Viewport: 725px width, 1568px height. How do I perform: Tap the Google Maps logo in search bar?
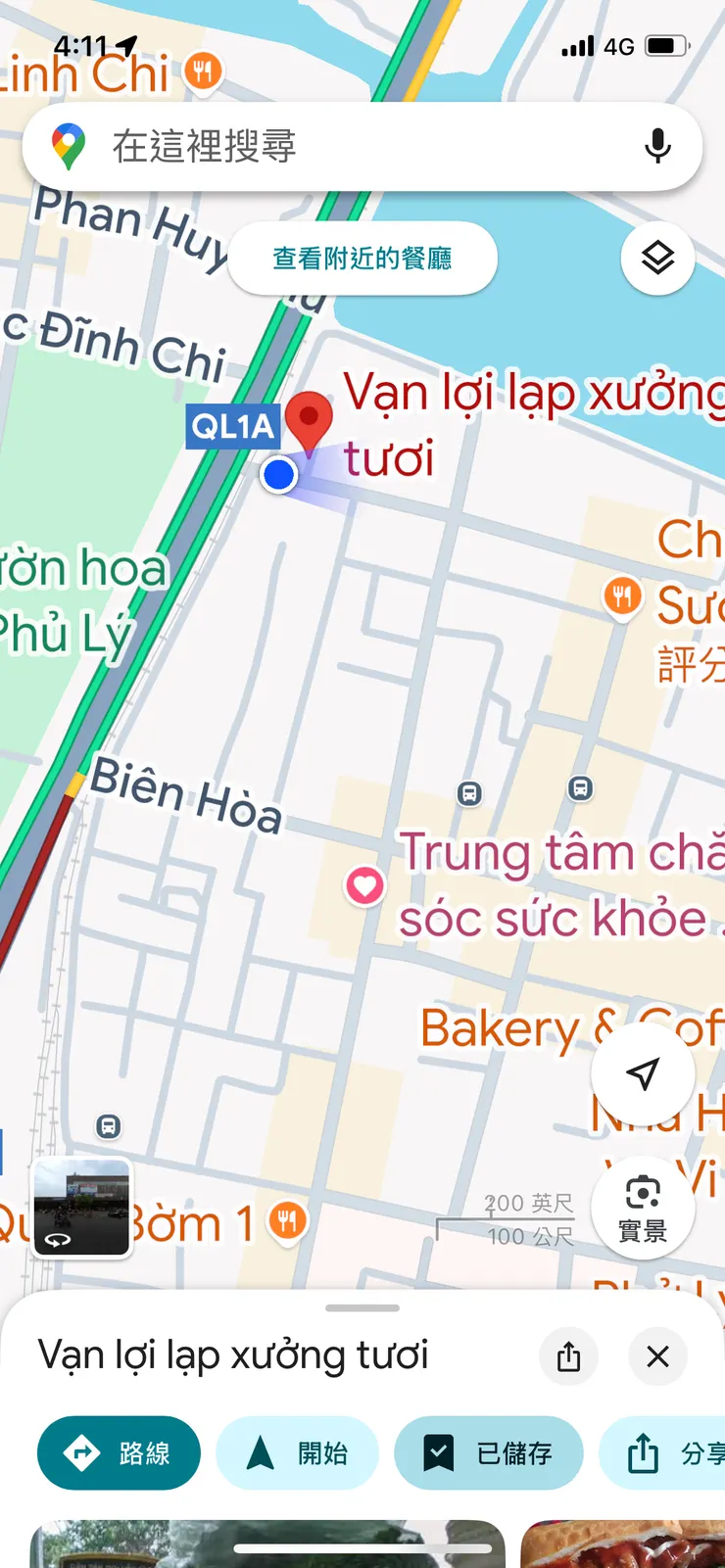tap(68, 145)
